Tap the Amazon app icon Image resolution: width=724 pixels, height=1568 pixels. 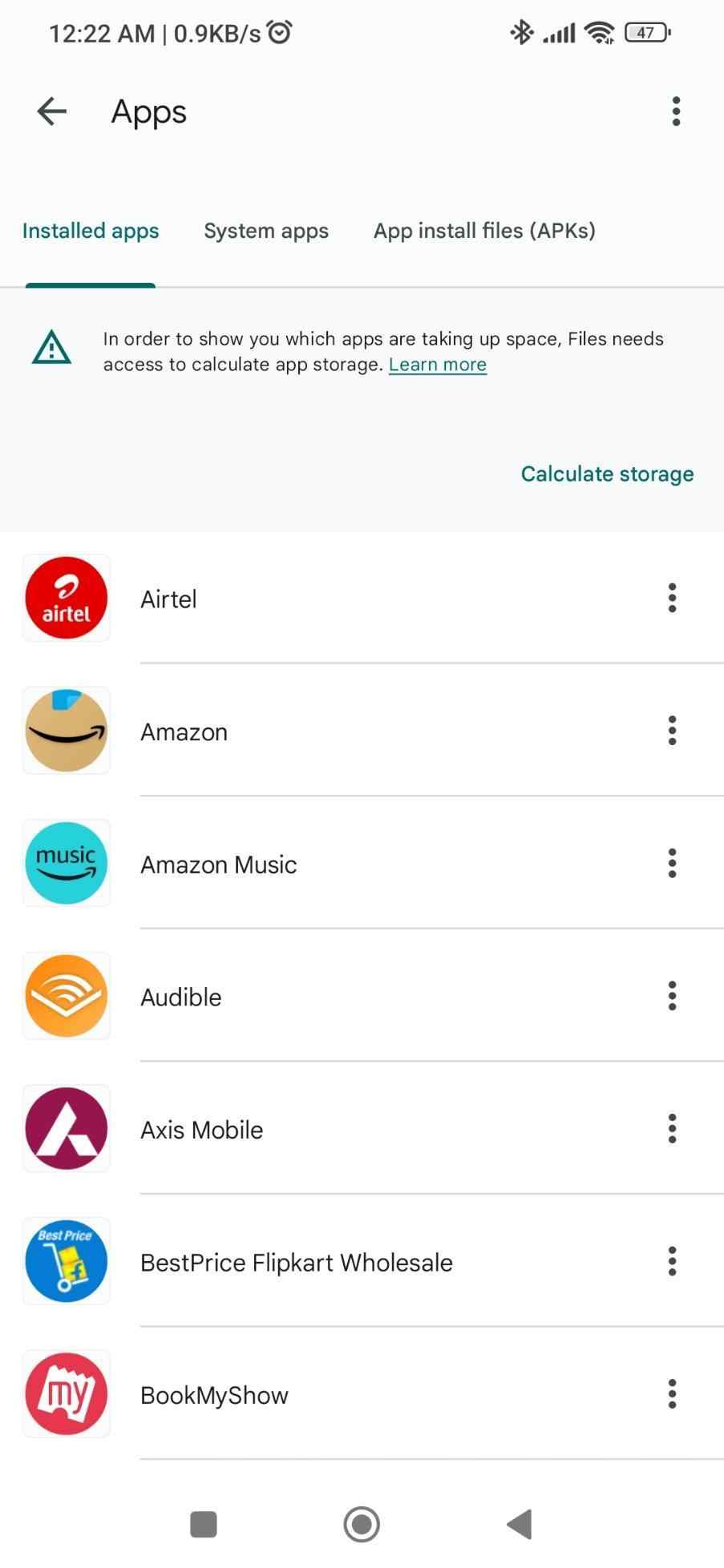pos(66,730)
